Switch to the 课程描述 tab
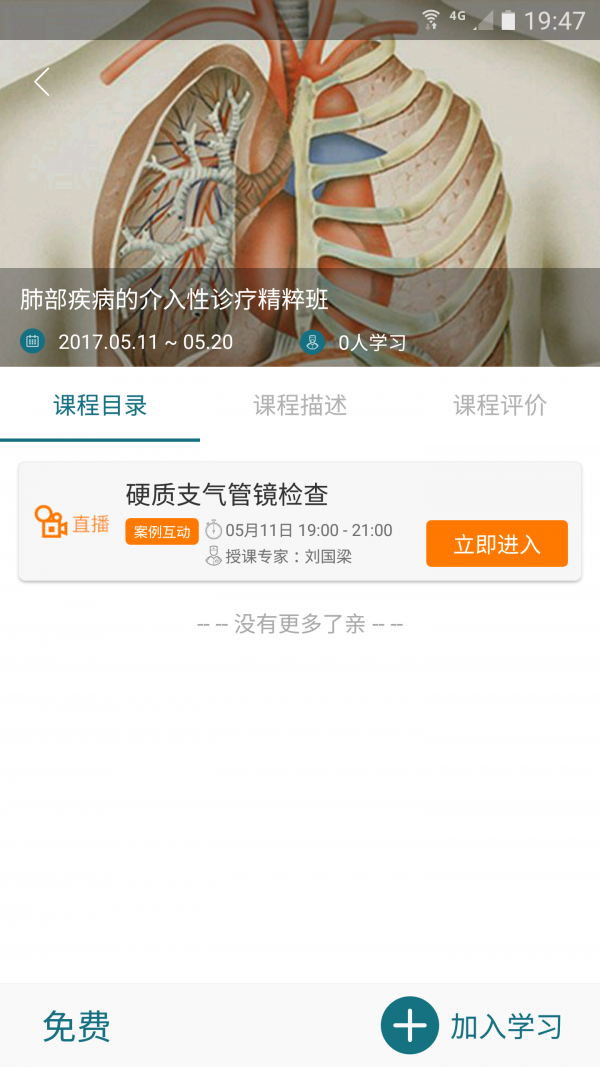Image resolution: width=600 pixels, height=1067 pixels. [x=300, y=405]
